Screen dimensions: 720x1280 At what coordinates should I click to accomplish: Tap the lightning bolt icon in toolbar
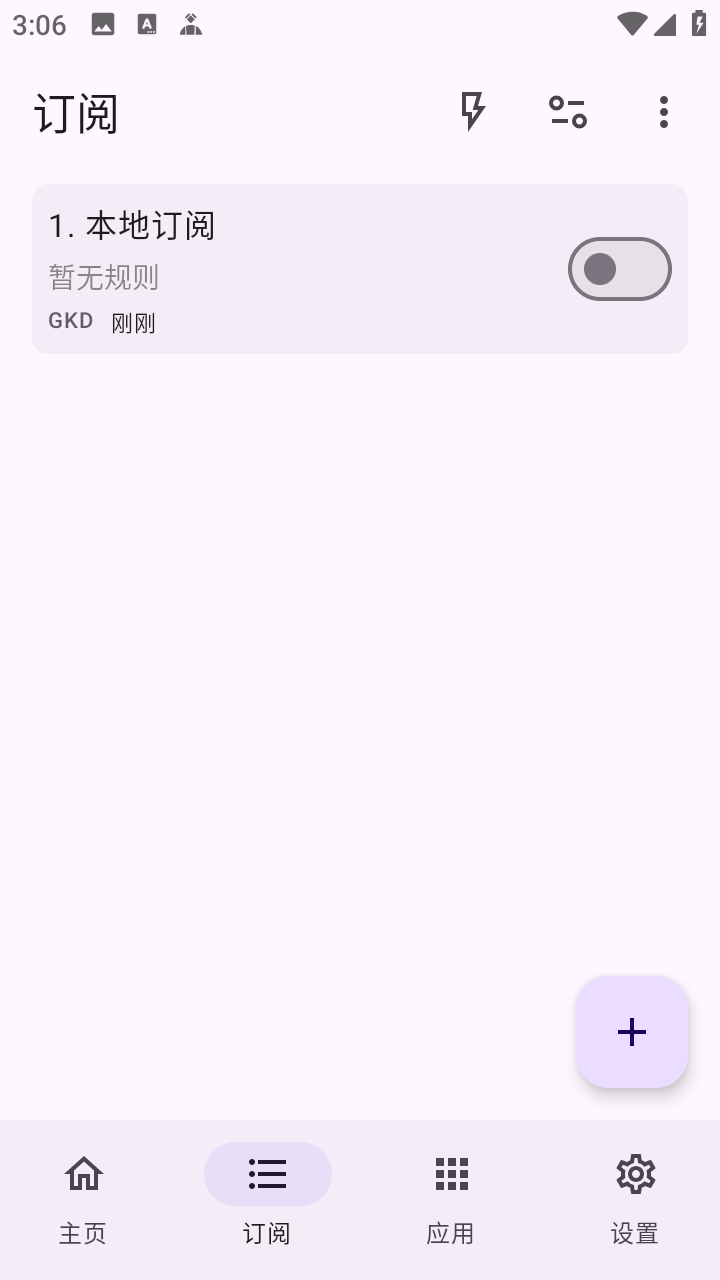472,112
